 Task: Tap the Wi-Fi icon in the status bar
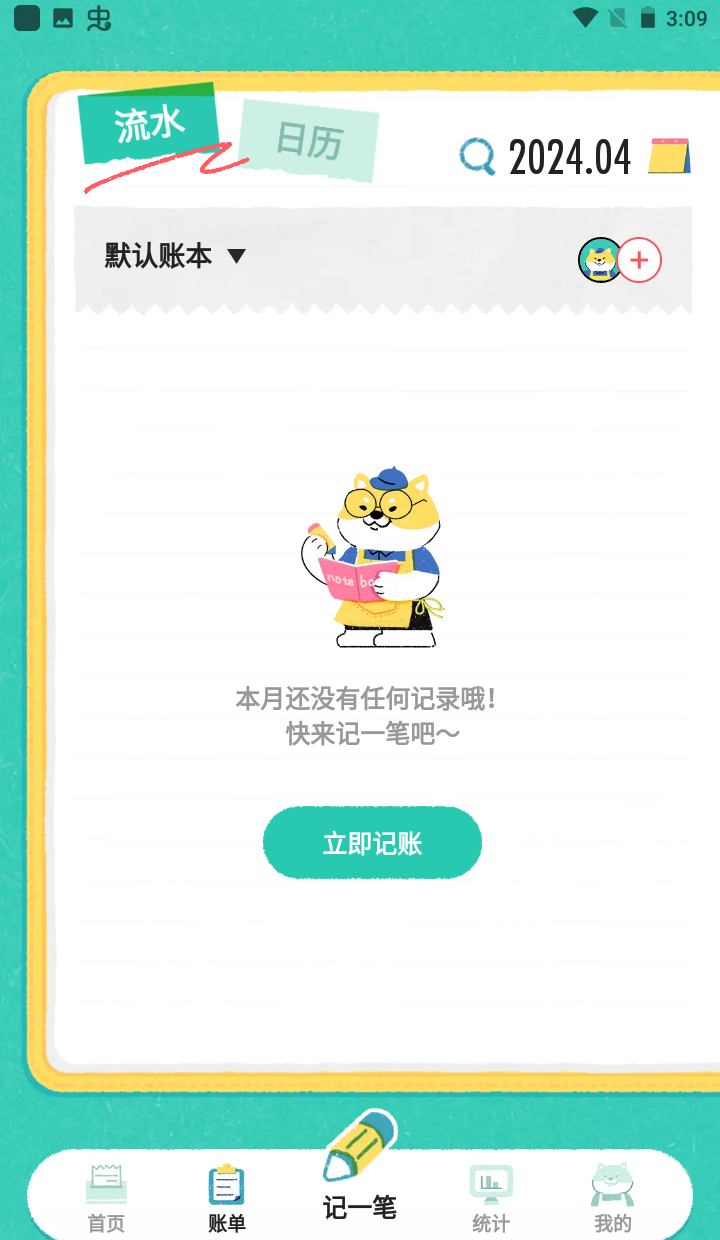[584, 17]
